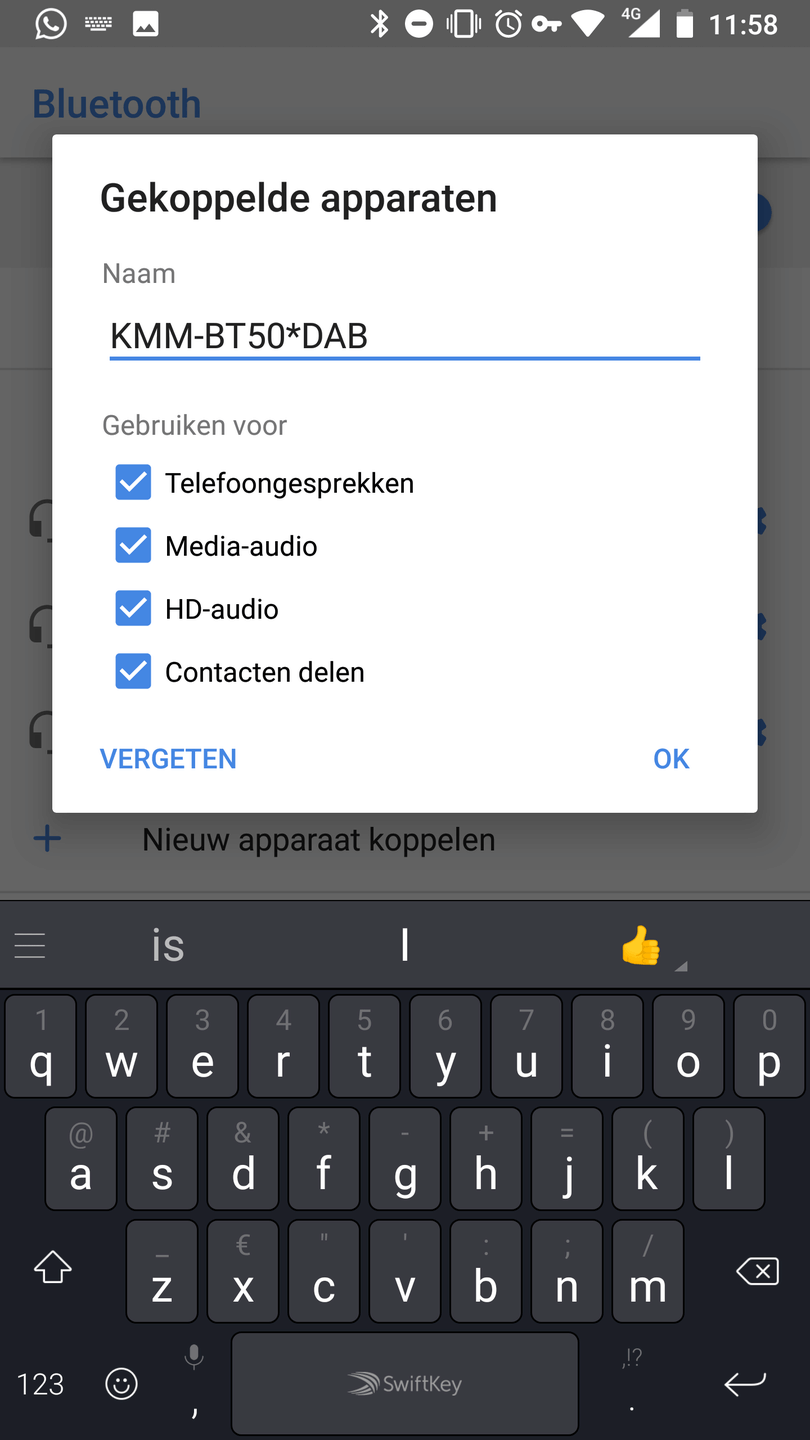The width and height of the screenshot is (810, 1440).
Task: Confirm the dialog with OK
Action: tap(671, 759)
